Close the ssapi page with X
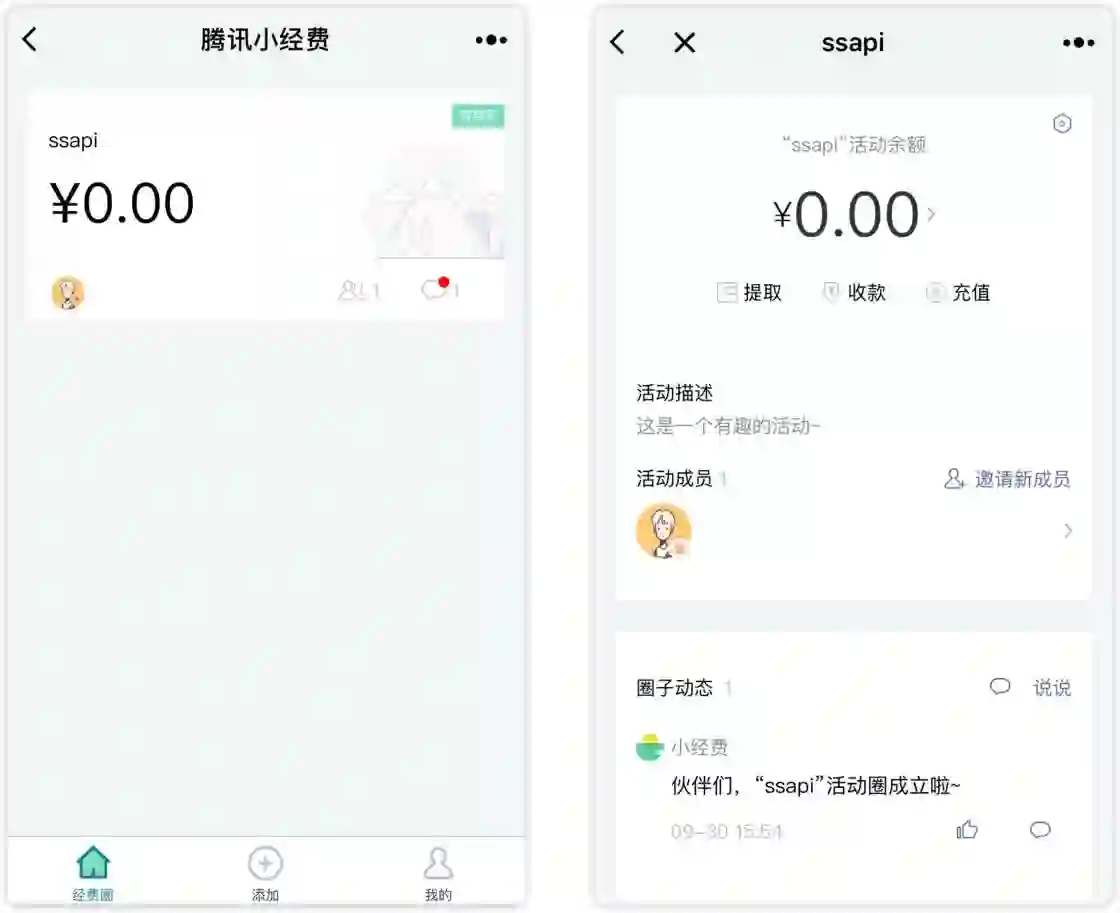1120x913 pixels. pyautogui.click(x=684, y=42)
